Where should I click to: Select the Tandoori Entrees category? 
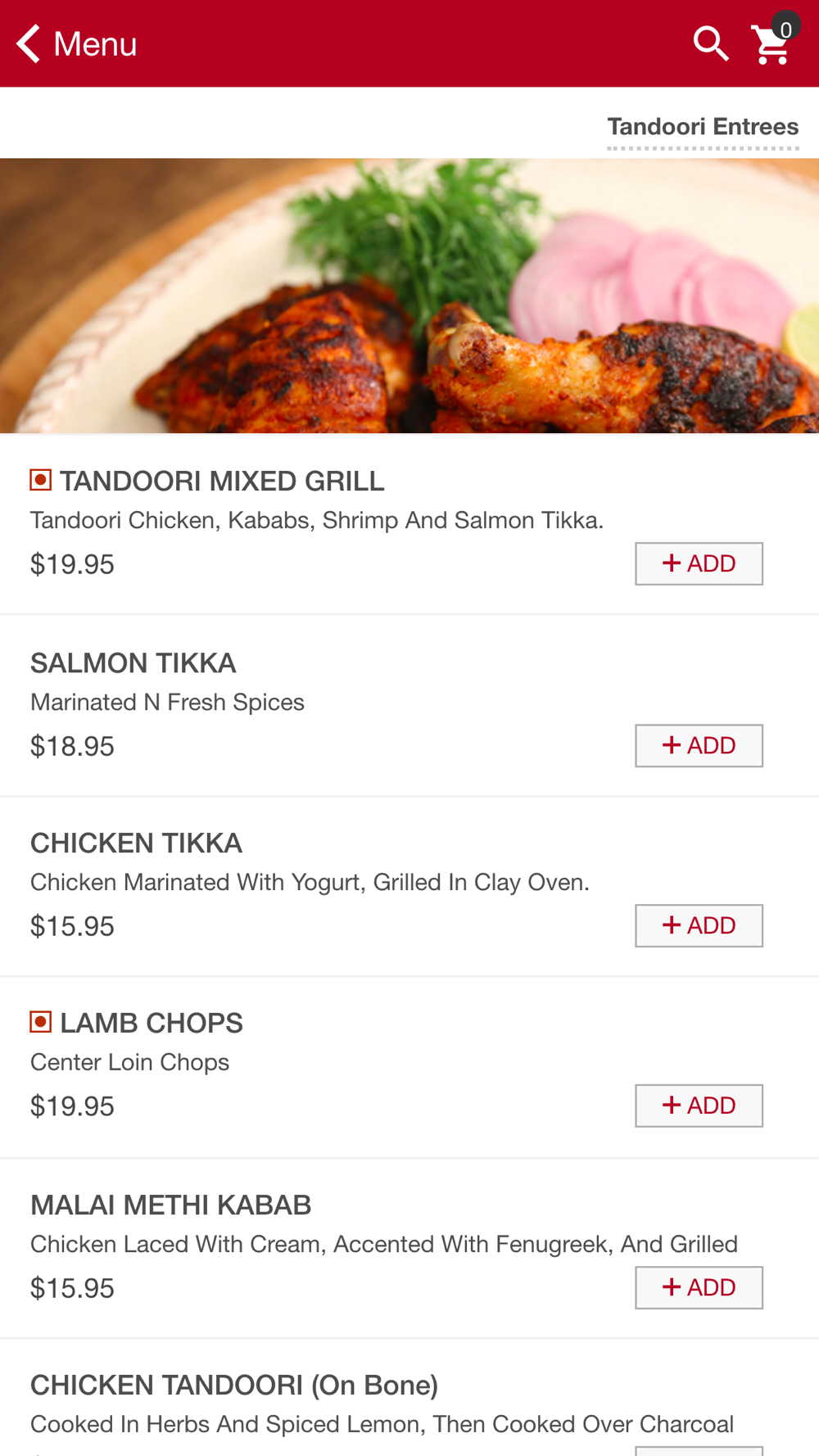702,127
